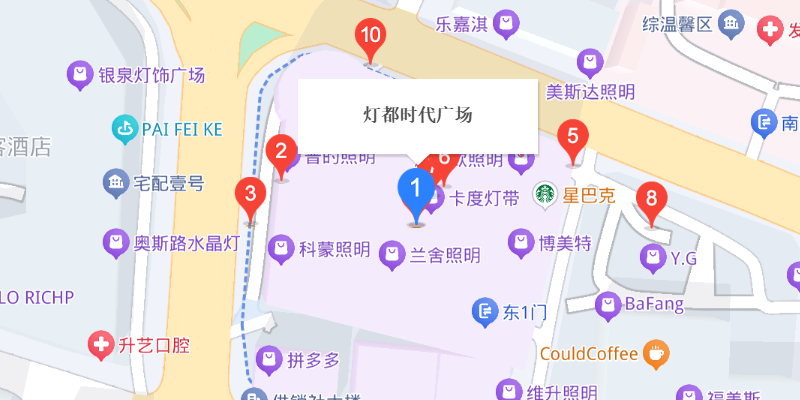Select the red marker numbered 2
Viewport: 800px width, 400px height.
click(x=282, y=153)
